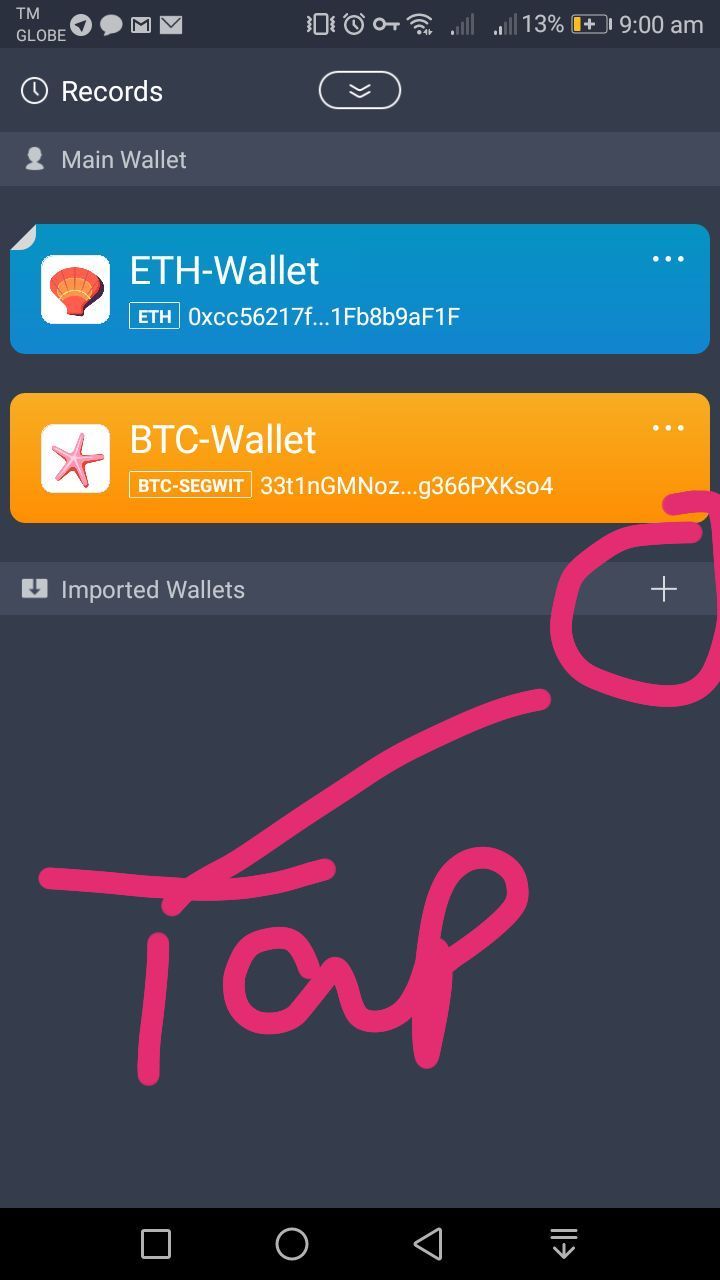Collapse the wallet panel with the chevron button

click(x=359, y=91)
